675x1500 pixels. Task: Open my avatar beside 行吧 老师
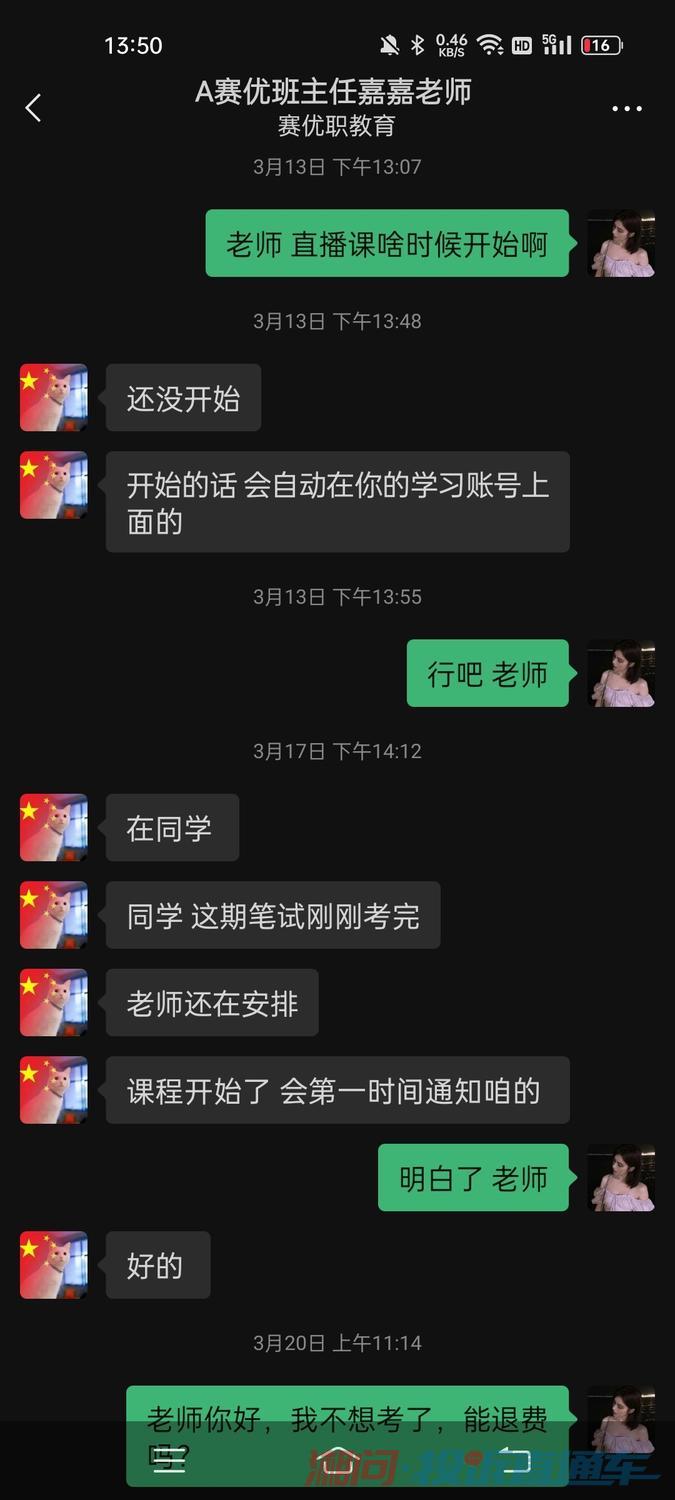coord(621,673)
